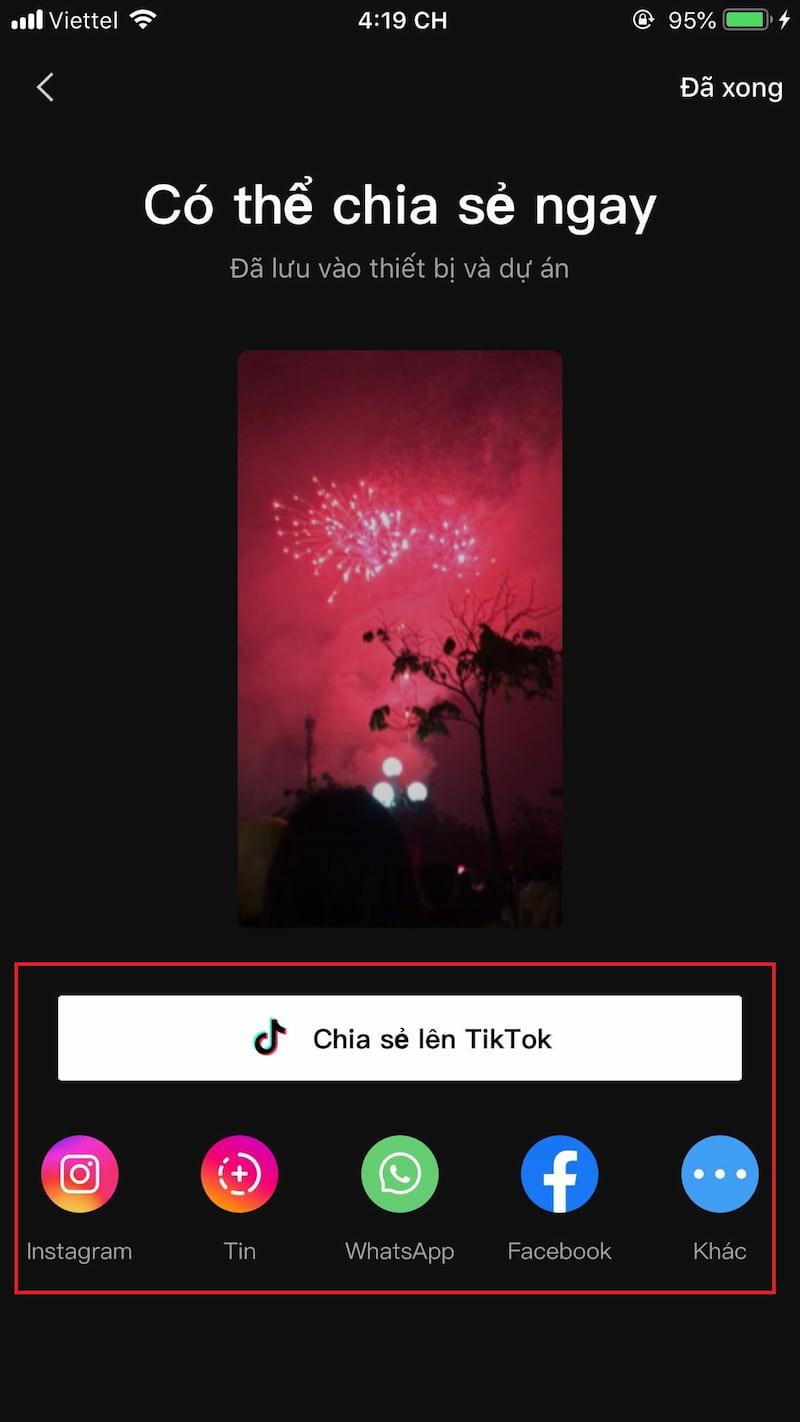Tap the 'Khác' label under the blue icon
This screenshot has width=800, height=1422.
pos(719,1250)
